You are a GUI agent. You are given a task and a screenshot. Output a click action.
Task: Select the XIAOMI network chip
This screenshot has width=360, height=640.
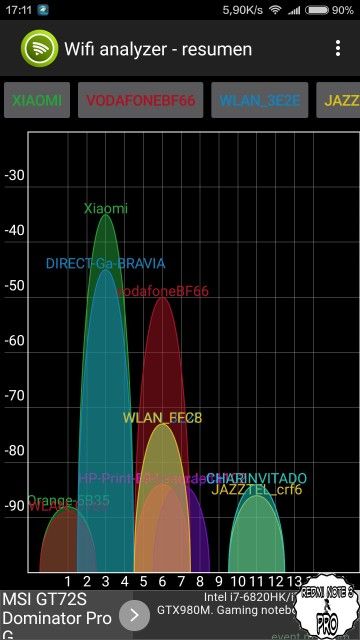pyautogui.click(x=37, y=100)
